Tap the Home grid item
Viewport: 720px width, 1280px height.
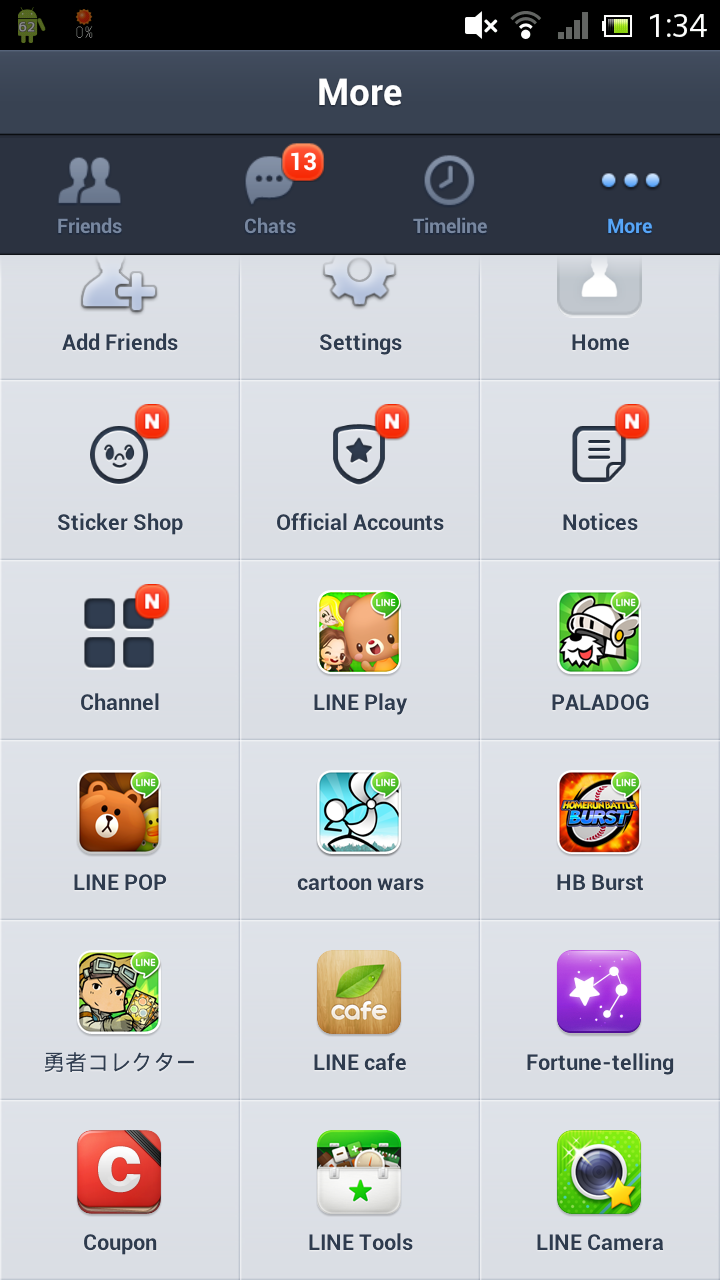pyautogui.click(x=600, y=316)
